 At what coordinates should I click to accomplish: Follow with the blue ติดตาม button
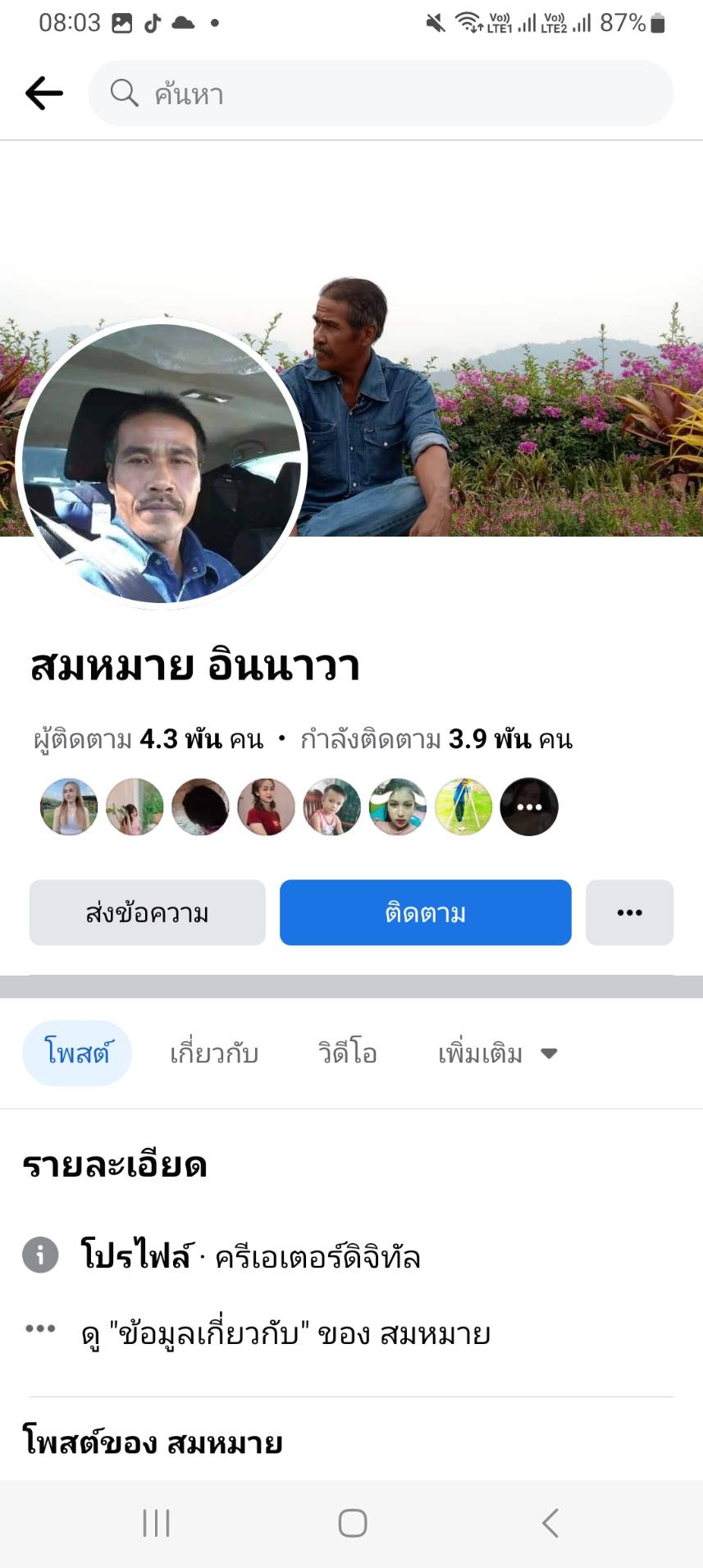pos(425,912)
